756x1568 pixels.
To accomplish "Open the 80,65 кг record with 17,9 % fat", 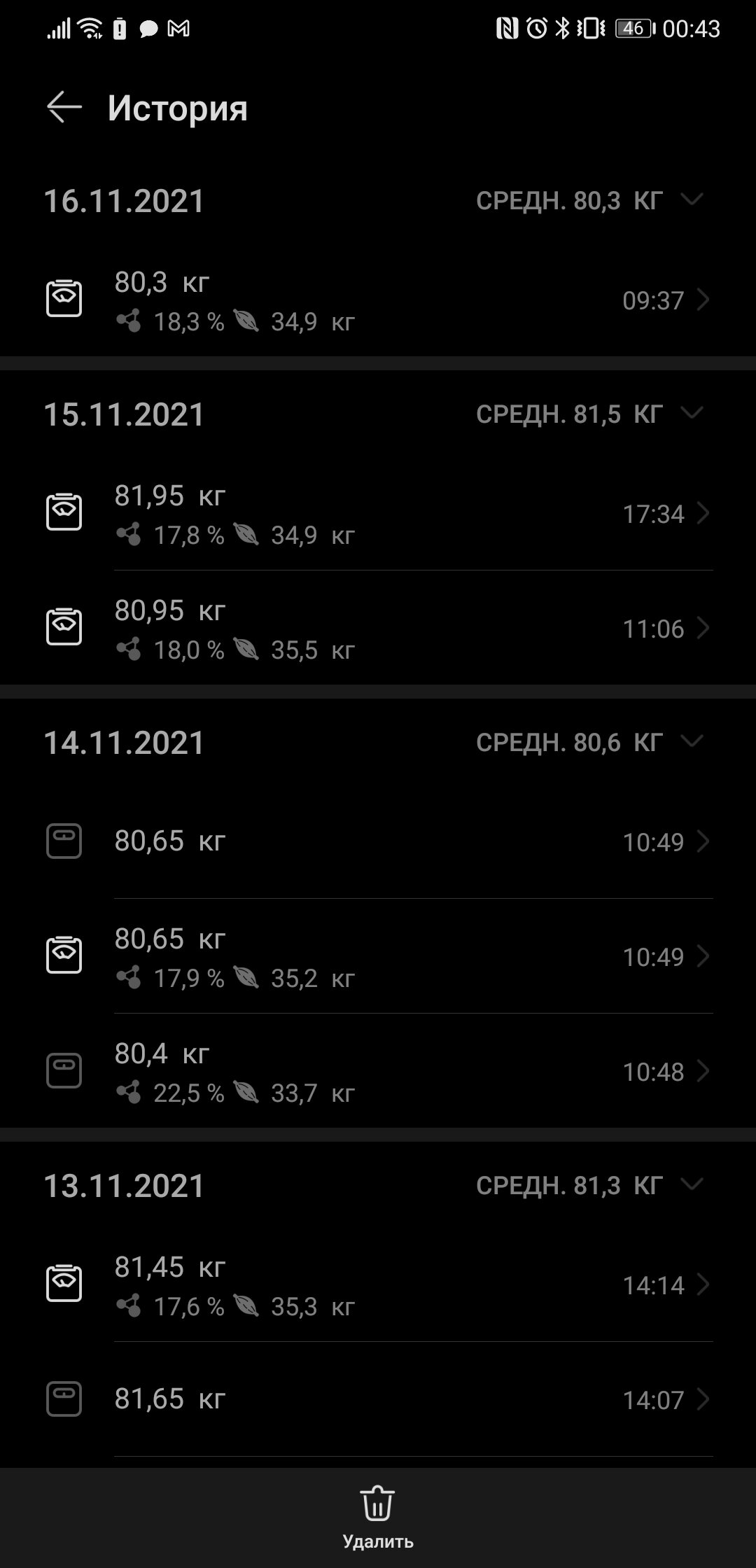I will coord(378,956).
